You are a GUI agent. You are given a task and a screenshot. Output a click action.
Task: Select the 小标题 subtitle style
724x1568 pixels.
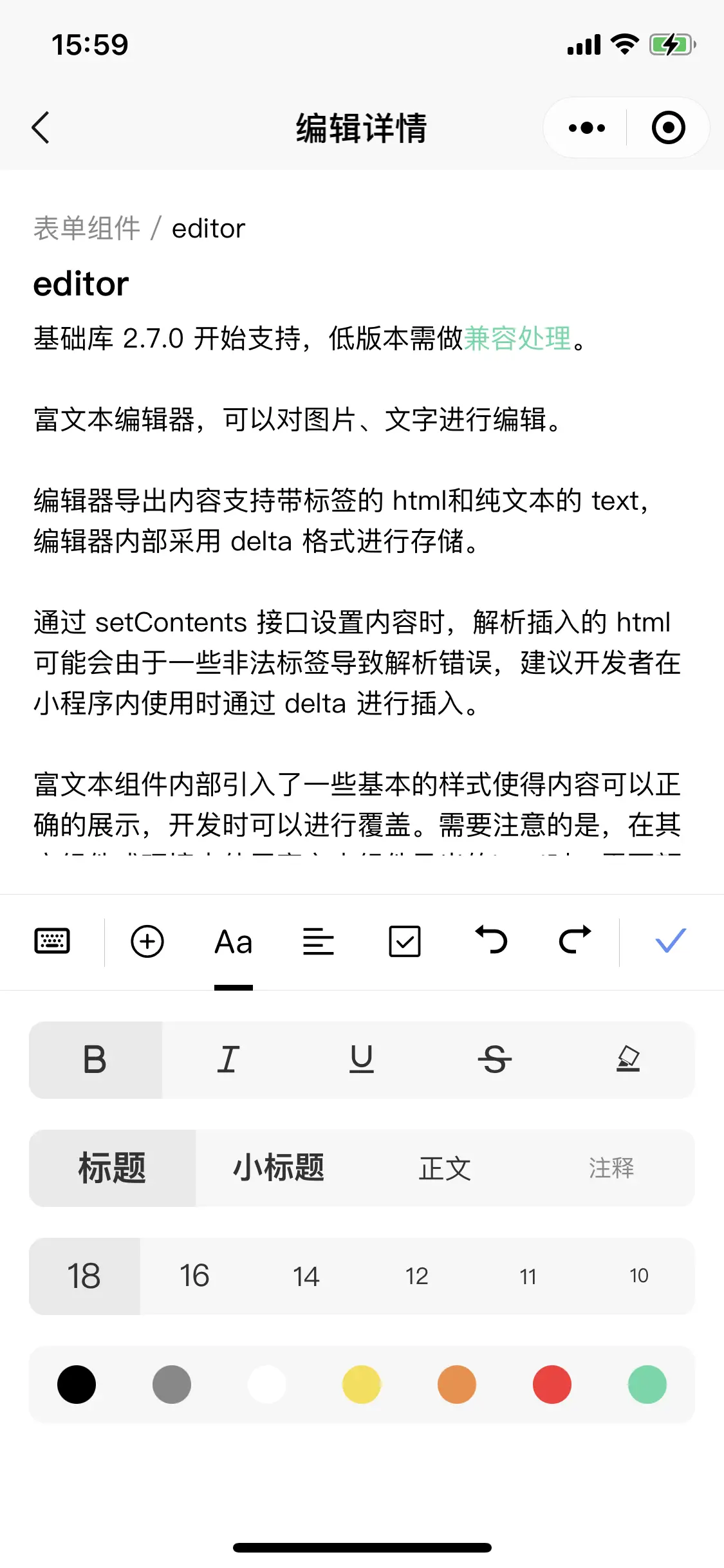pyautogui.click(x=278, y=1168)
